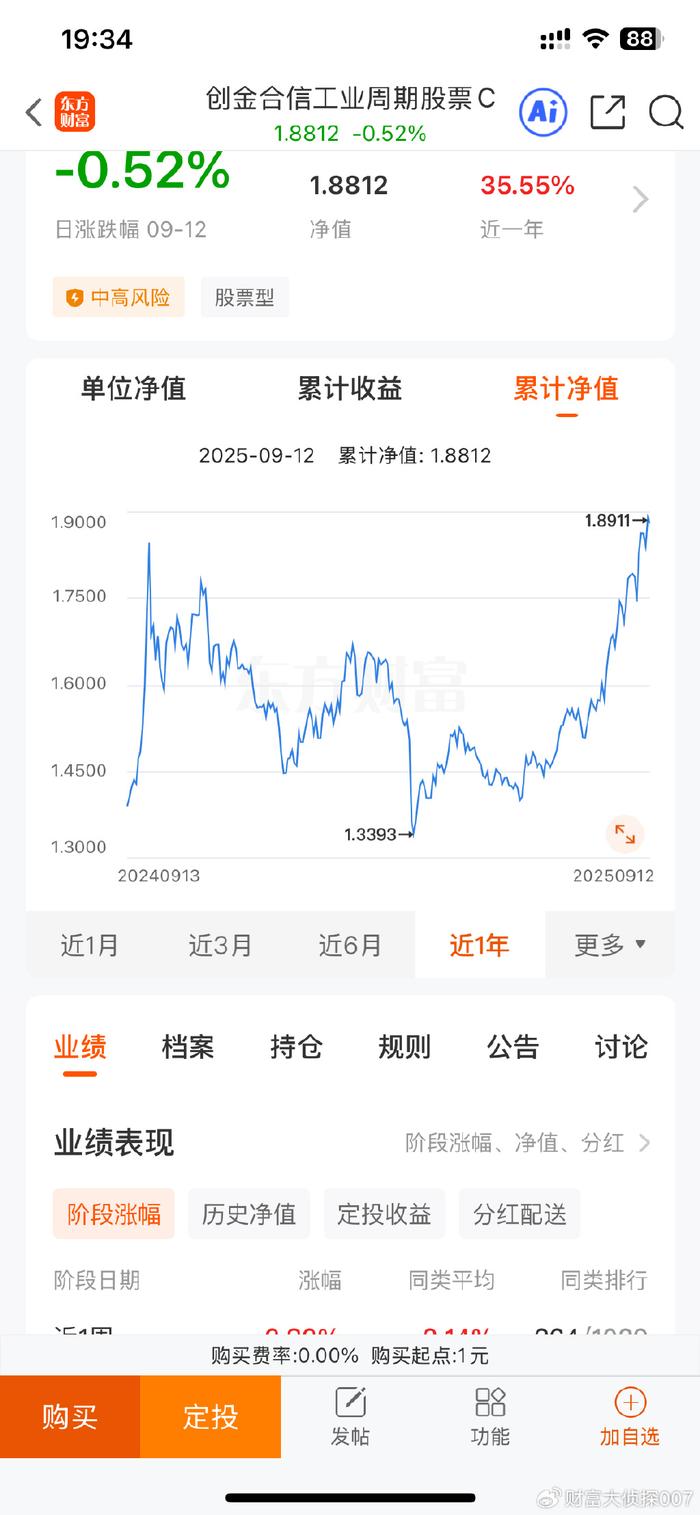Show the 近3月 chart range

220,945
